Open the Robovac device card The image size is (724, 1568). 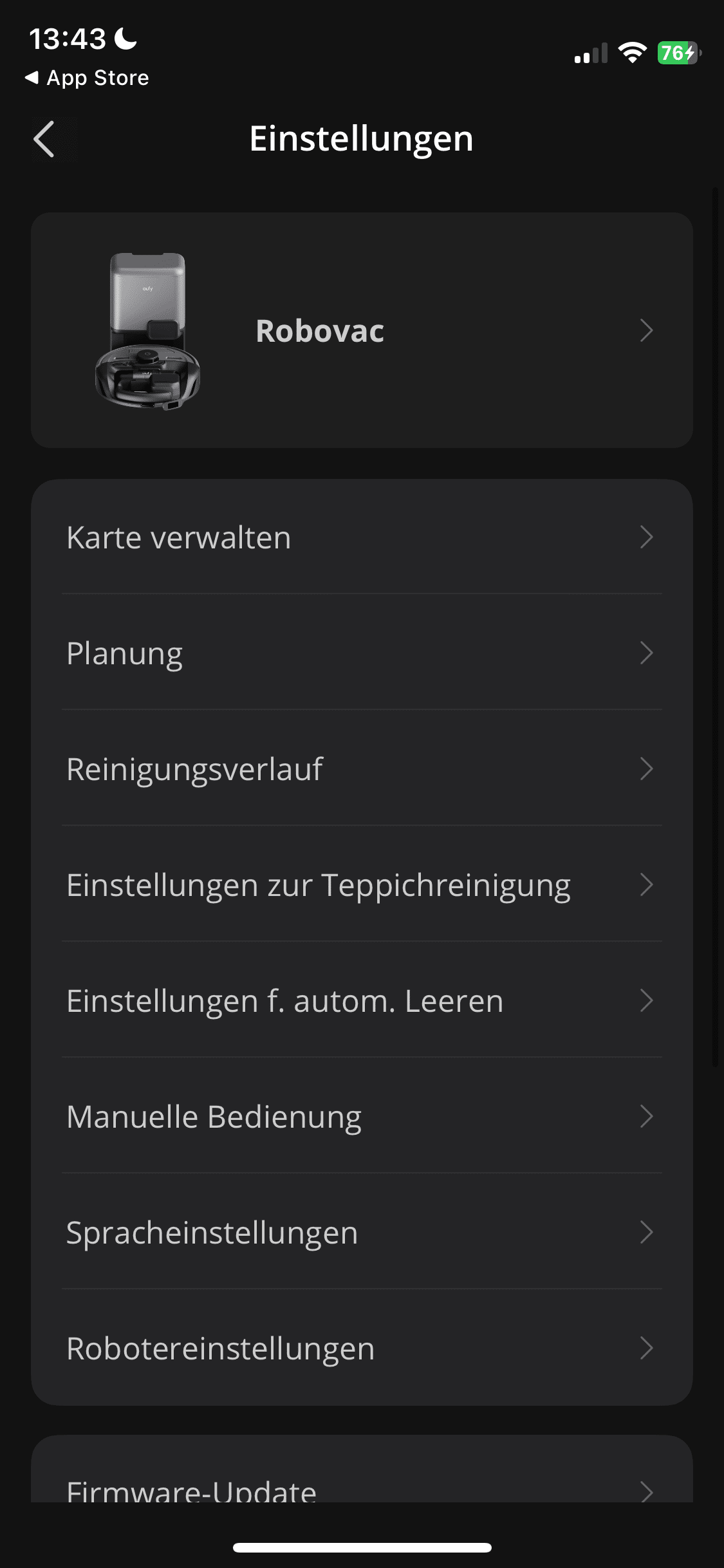pos(362,330)
